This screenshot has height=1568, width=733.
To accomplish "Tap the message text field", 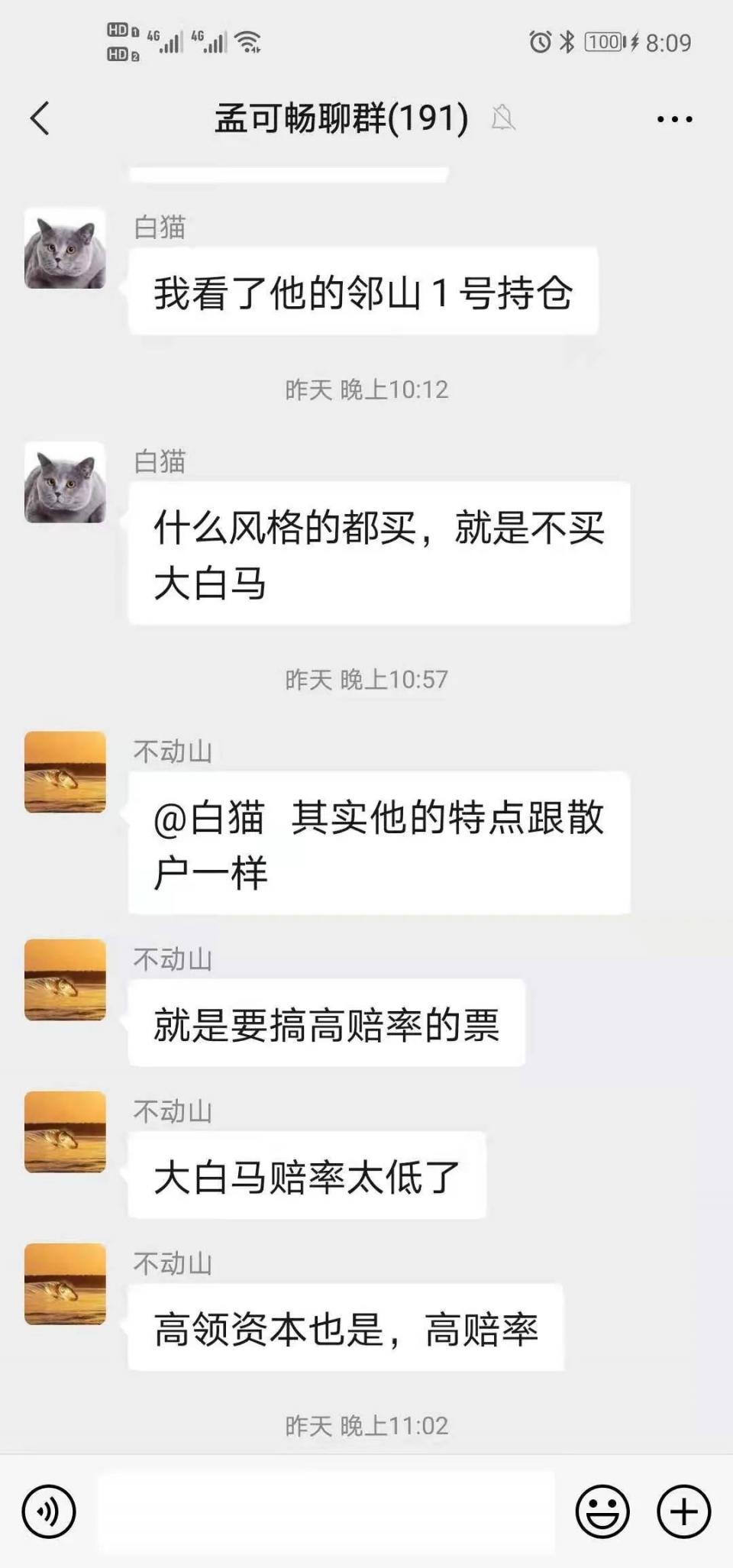I will (326, 1511).
